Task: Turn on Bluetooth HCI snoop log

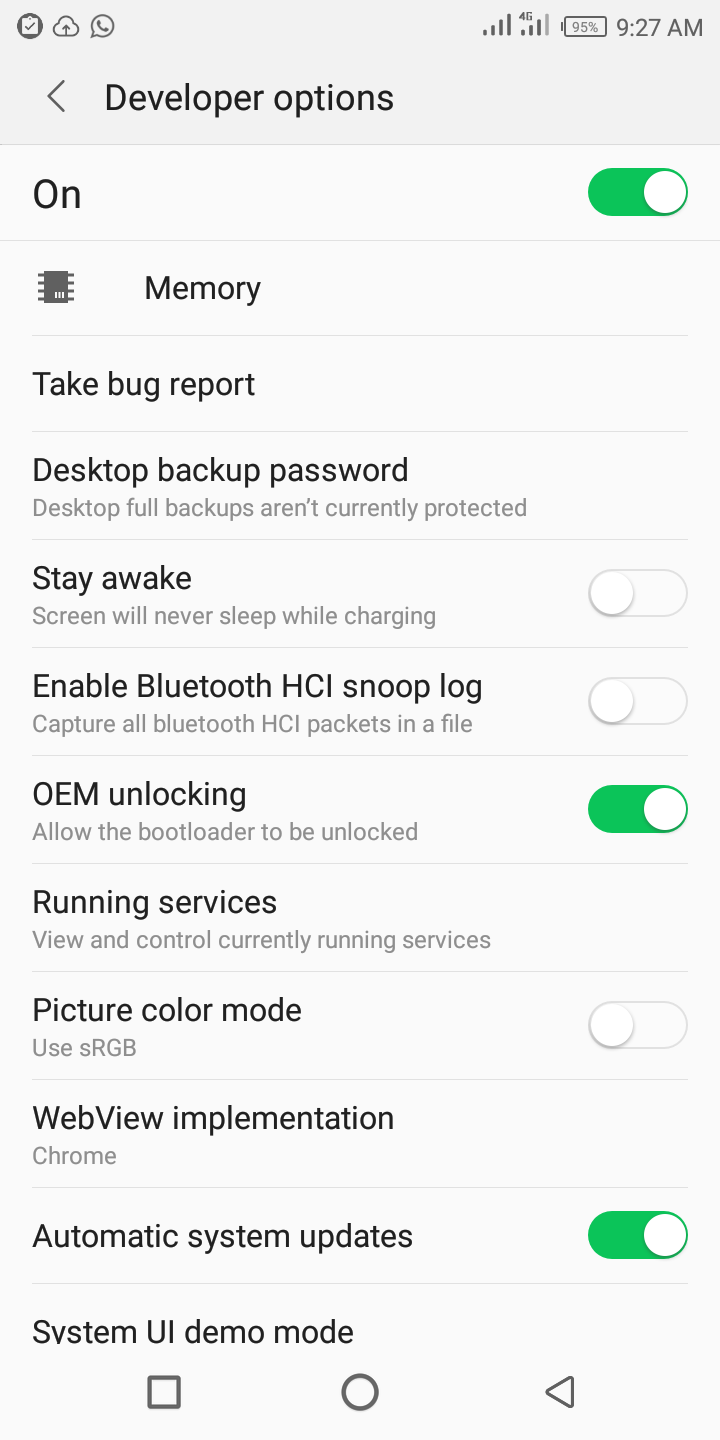Action: click(637, 702)
